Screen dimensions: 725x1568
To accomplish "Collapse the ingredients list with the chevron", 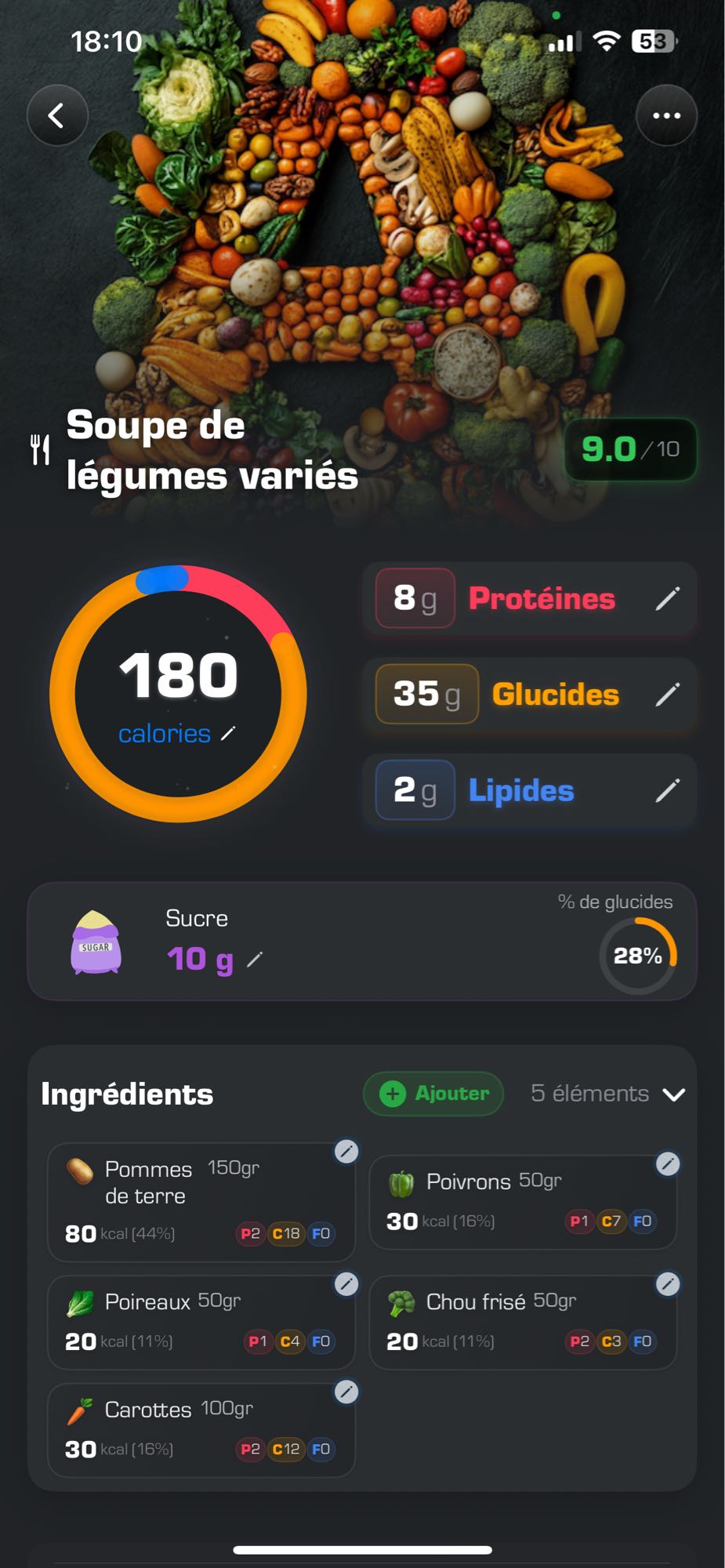I will 675,1093.
